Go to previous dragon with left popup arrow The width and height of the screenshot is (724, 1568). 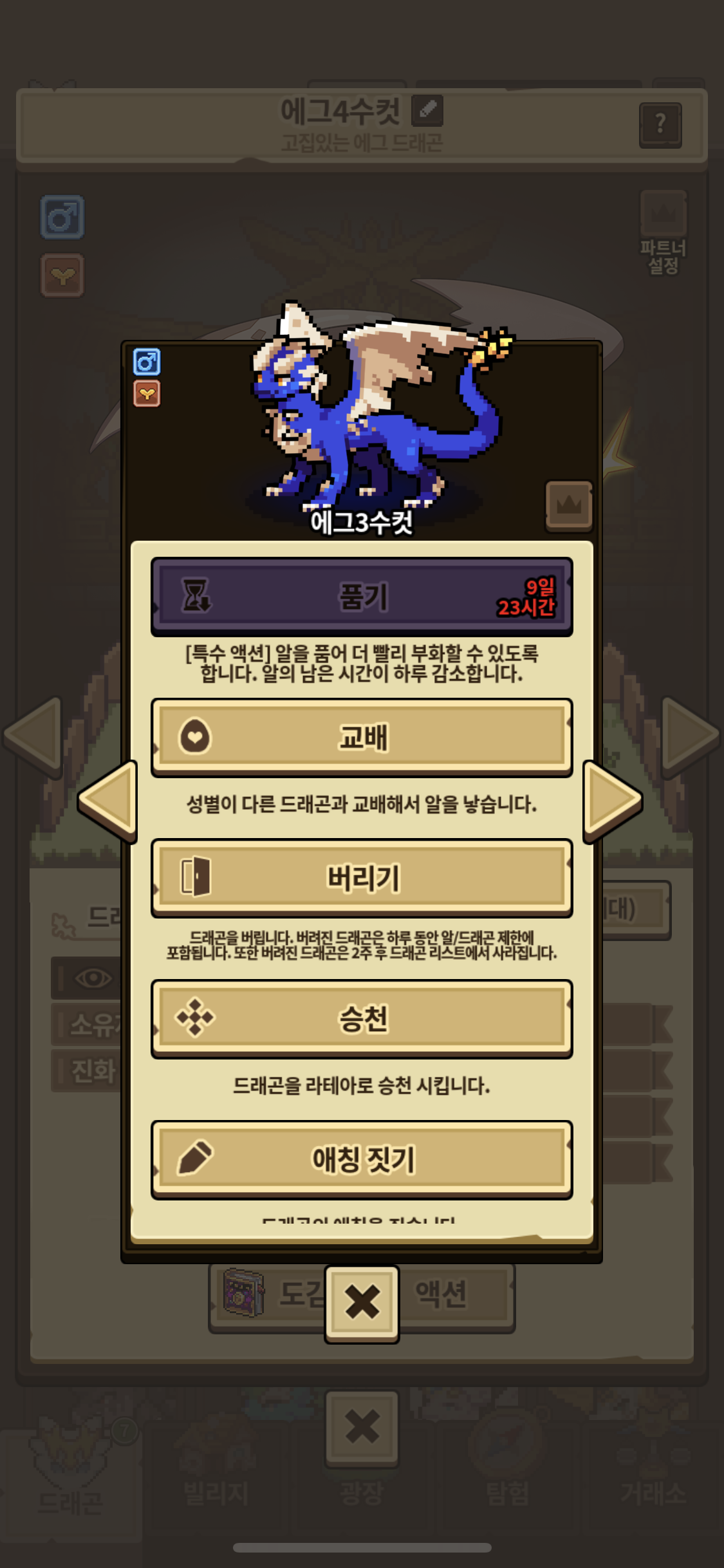pos(108,800)
